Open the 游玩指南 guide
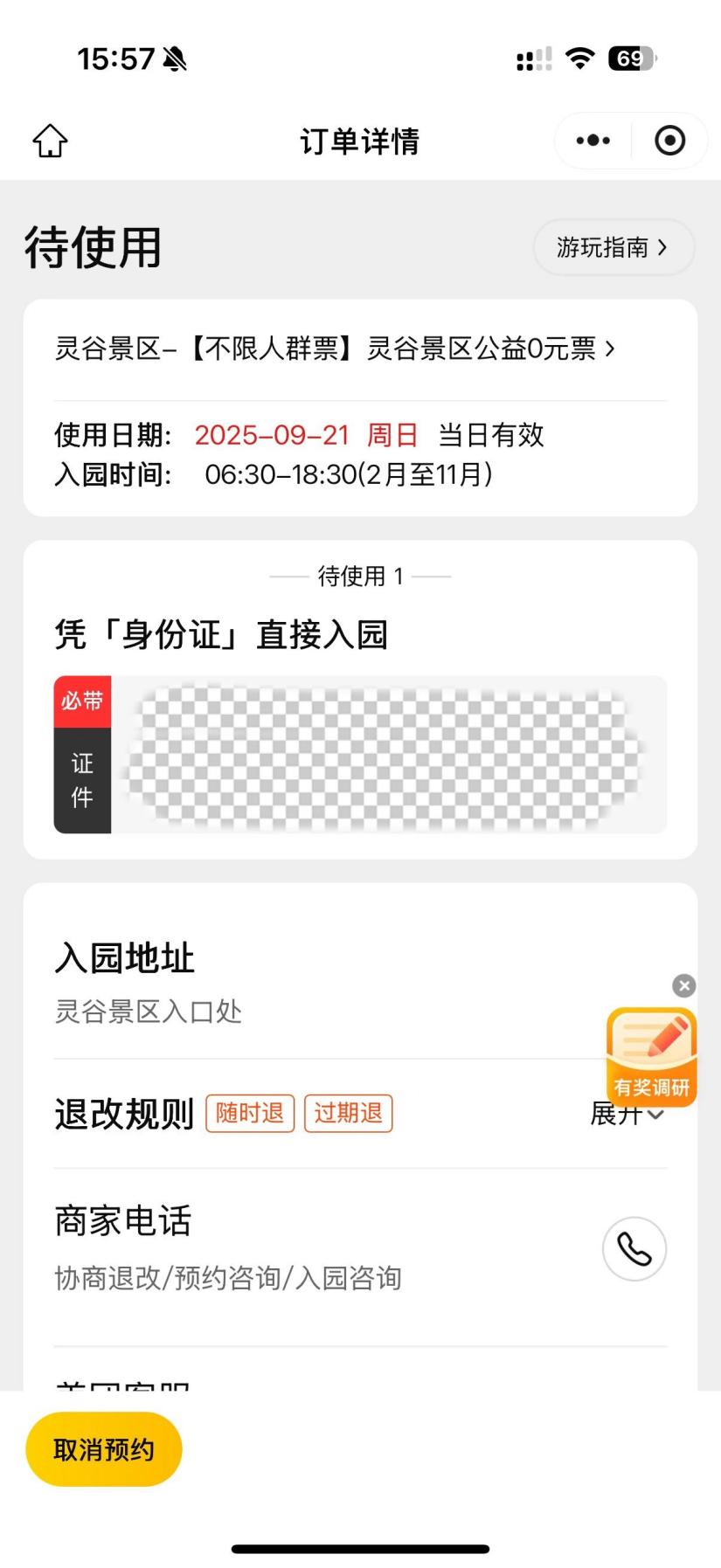The height and width of the screenshot is (1568, 721). coord(614,247)
